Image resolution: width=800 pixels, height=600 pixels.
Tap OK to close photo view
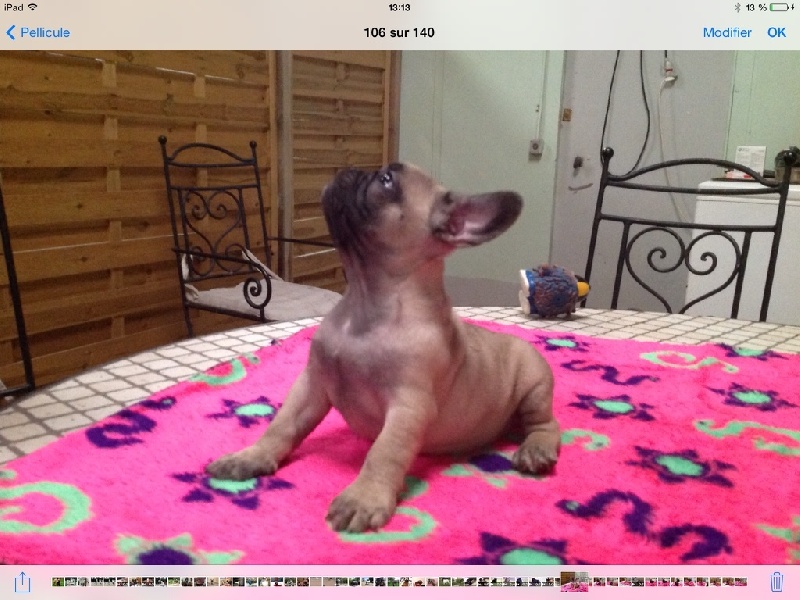(x=777, y=32)
